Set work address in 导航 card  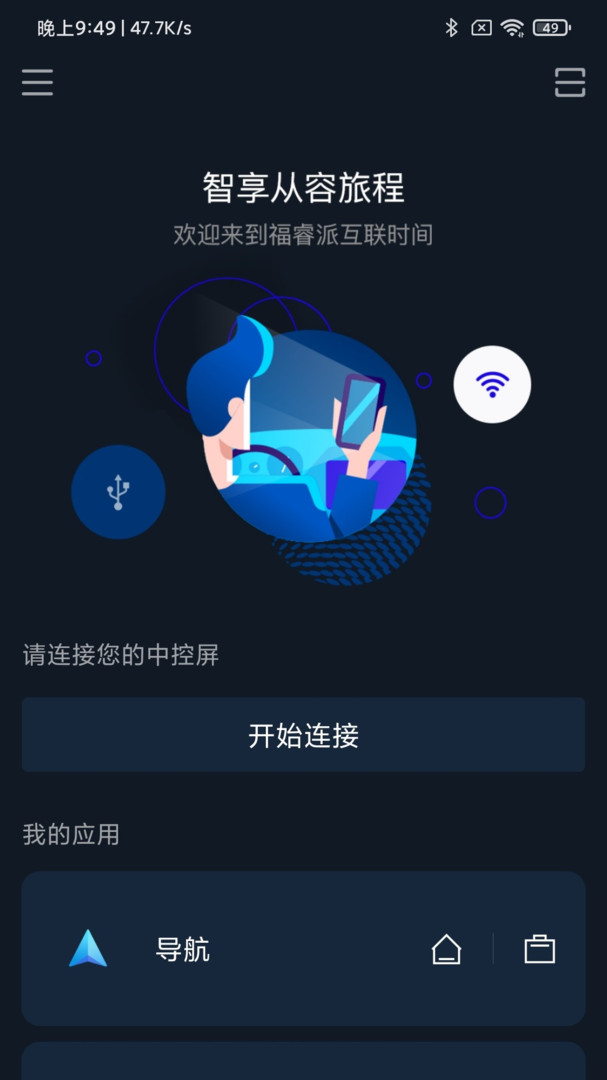click(x=539, y=948)
